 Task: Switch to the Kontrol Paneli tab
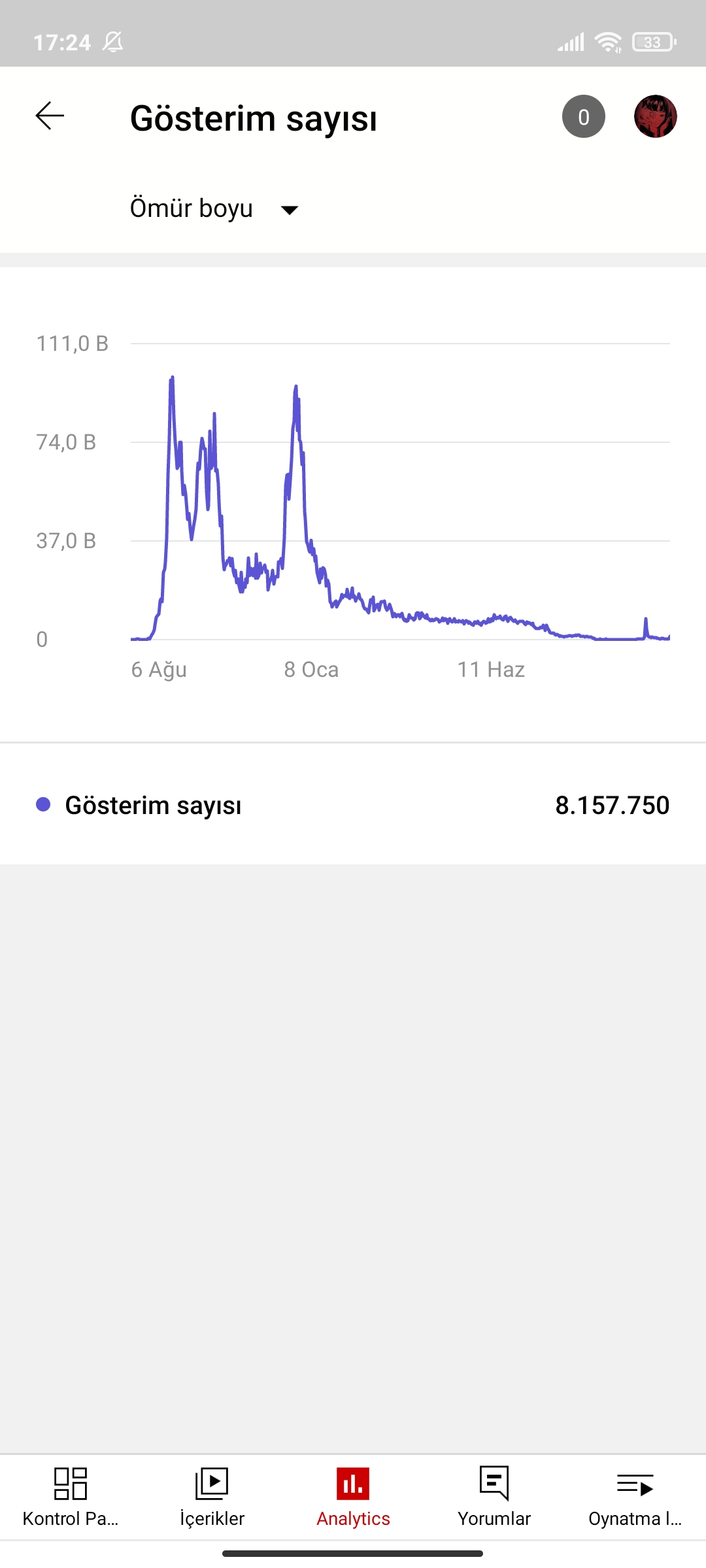pyautogui.click(x=71, y=1497)
